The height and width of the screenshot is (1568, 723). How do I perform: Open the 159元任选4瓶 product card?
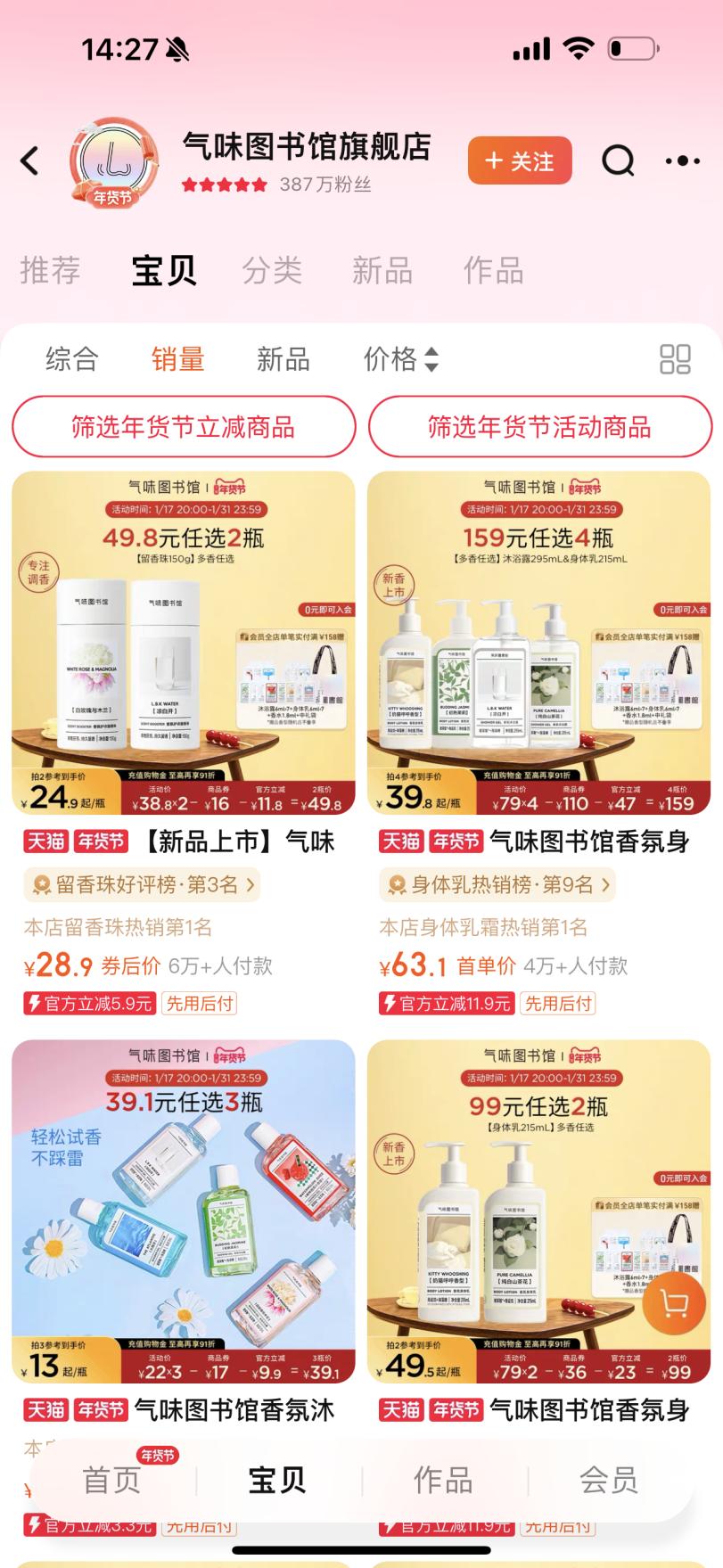coord(539,642)
